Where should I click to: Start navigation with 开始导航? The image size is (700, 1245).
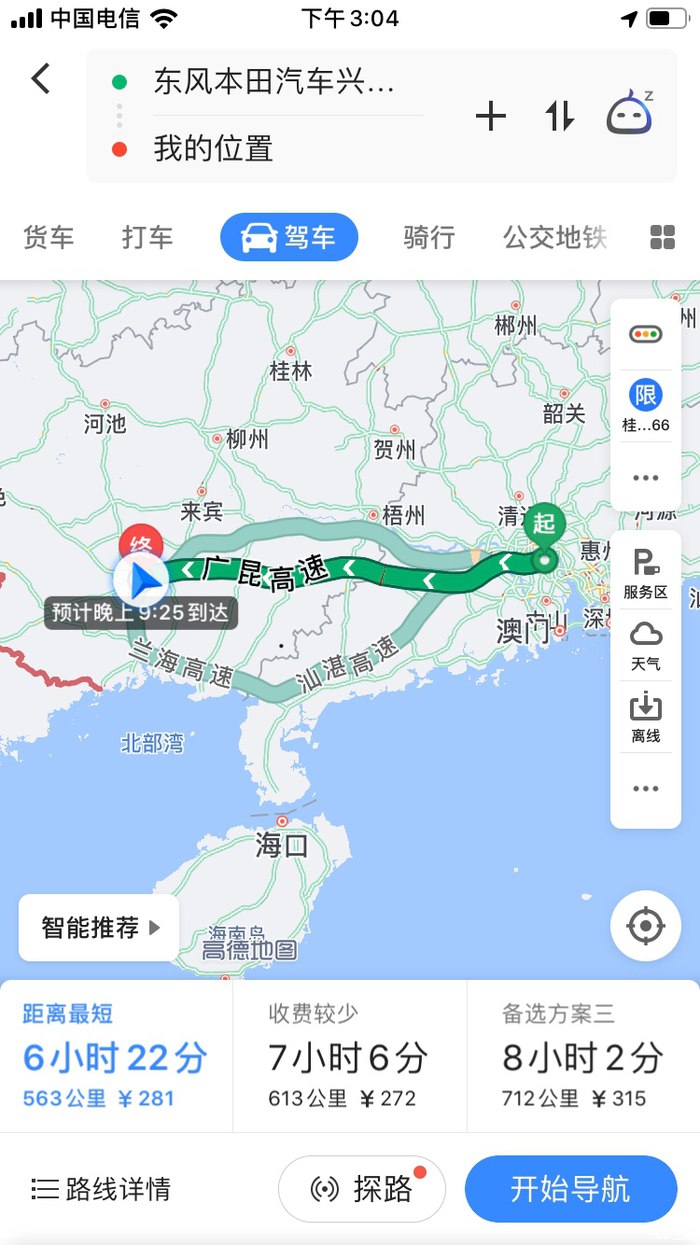coord(570,1189)
